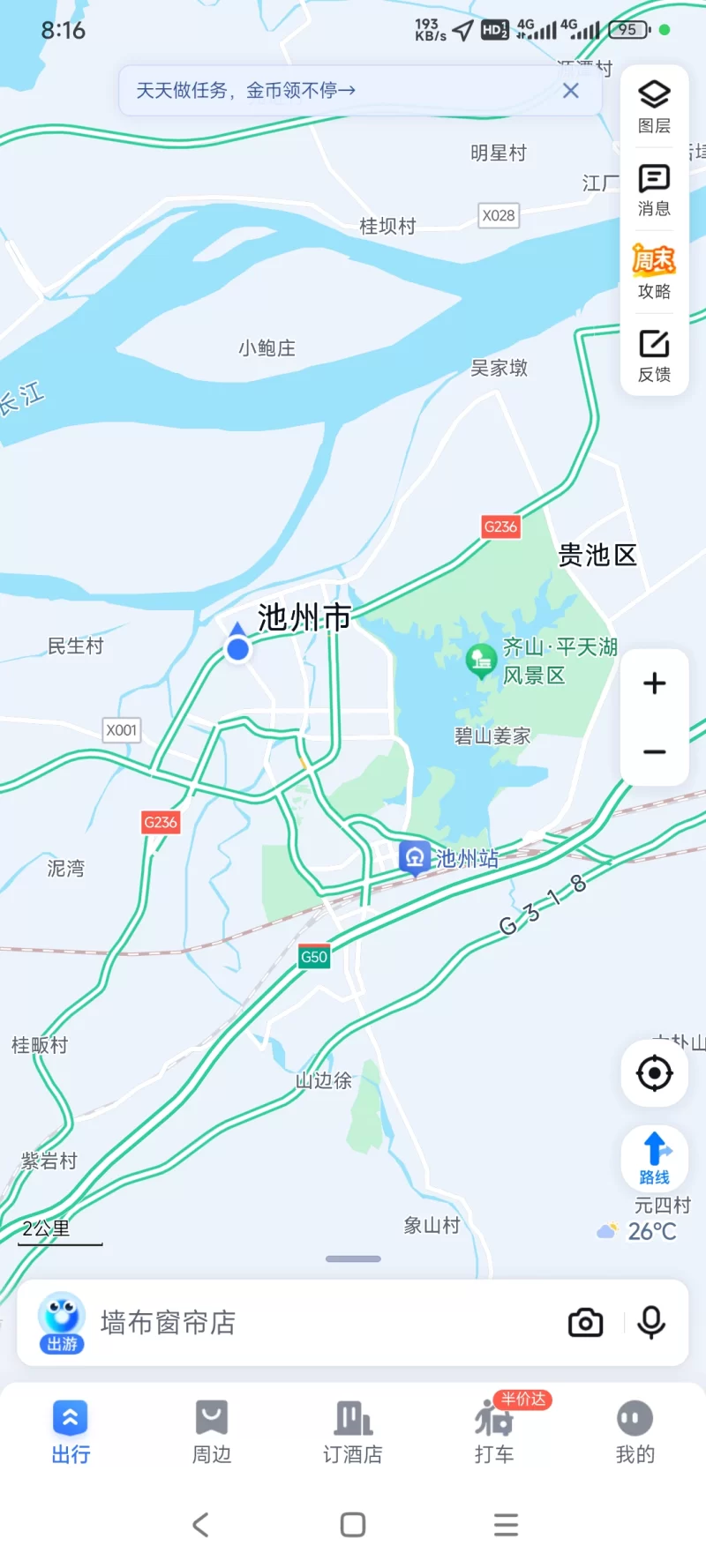Open the 齐山·平天湖风景区 scenic spot marker

click(x=481, y=660)
